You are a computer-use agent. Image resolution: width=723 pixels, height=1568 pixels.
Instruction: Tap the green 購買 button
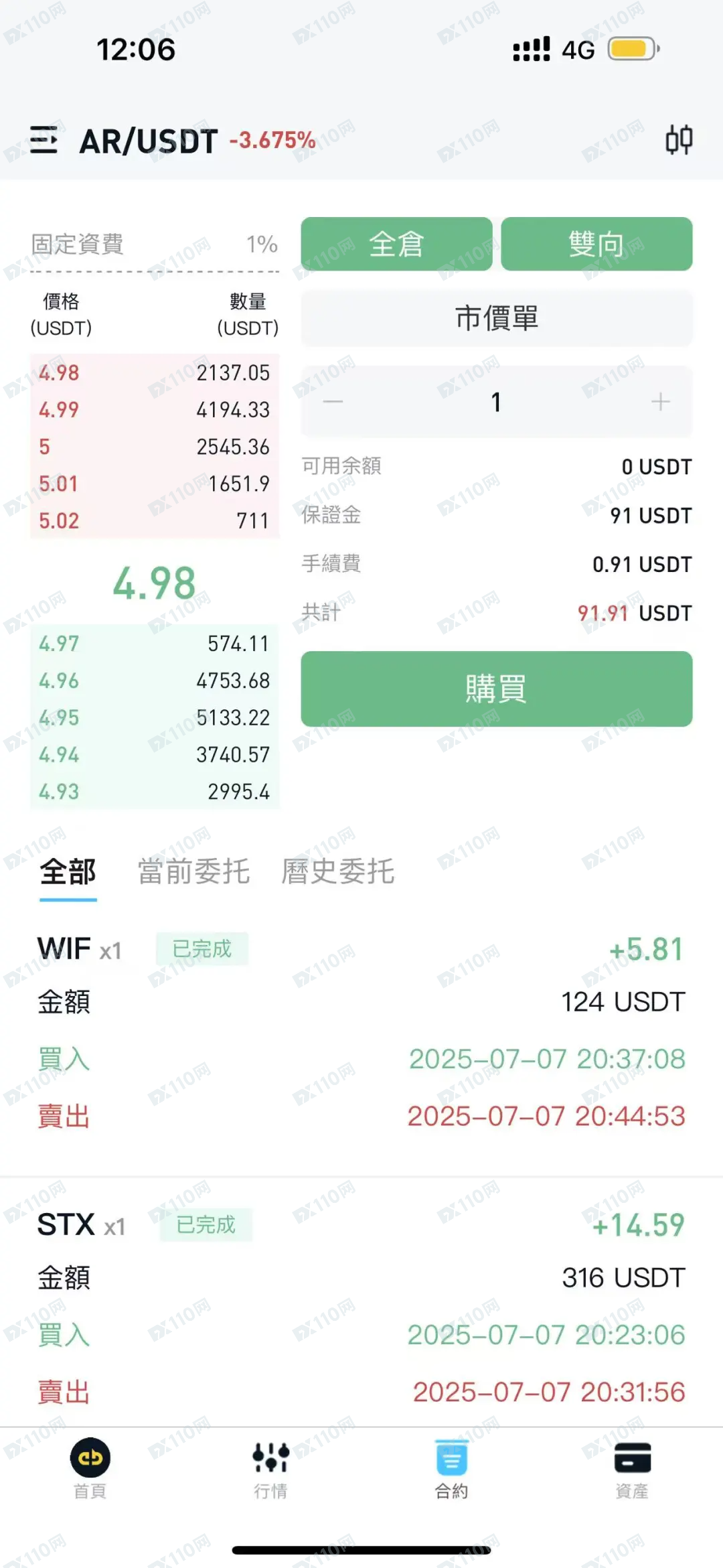(497, 689)
